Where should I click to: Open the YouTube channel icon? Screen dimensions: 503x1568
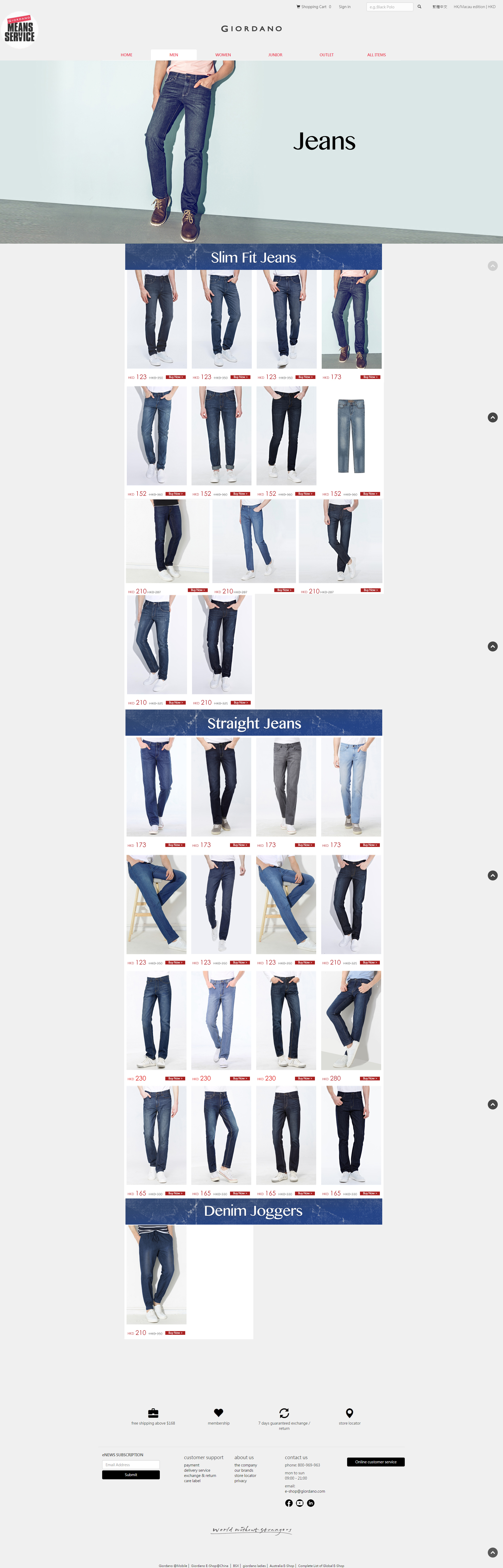point(300,1503)
